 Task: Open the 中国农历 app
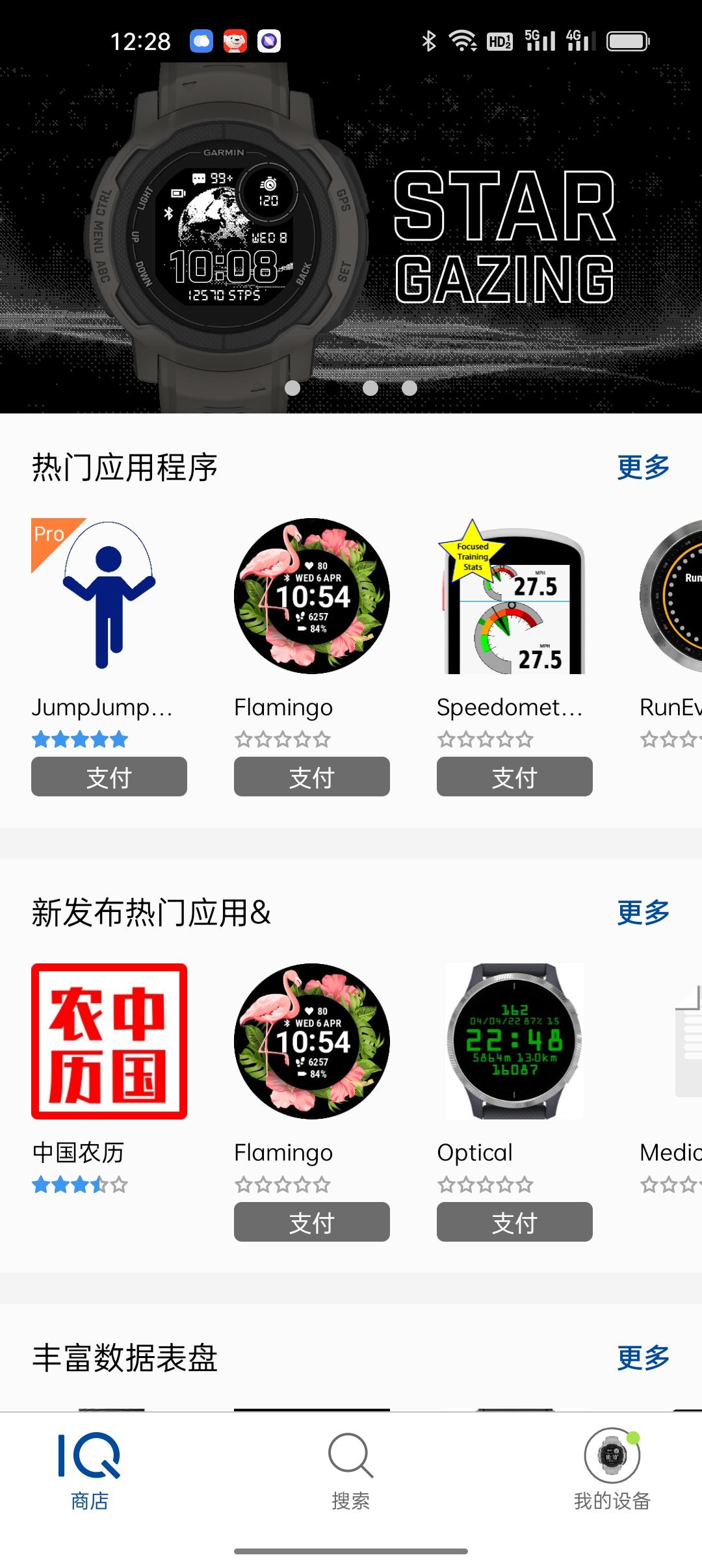click(x=109, y=1041)
